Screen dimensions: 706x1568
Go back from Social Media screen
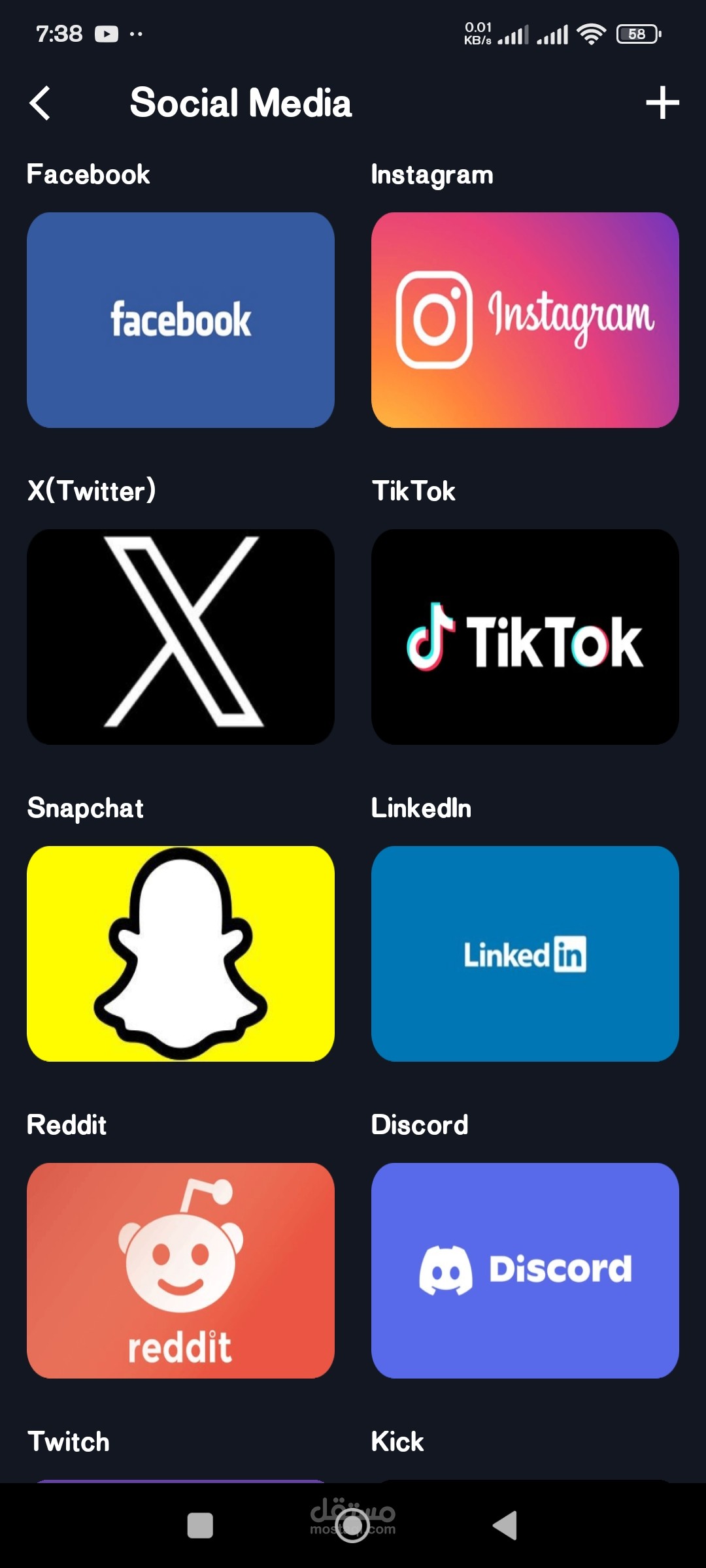point(40,103)
